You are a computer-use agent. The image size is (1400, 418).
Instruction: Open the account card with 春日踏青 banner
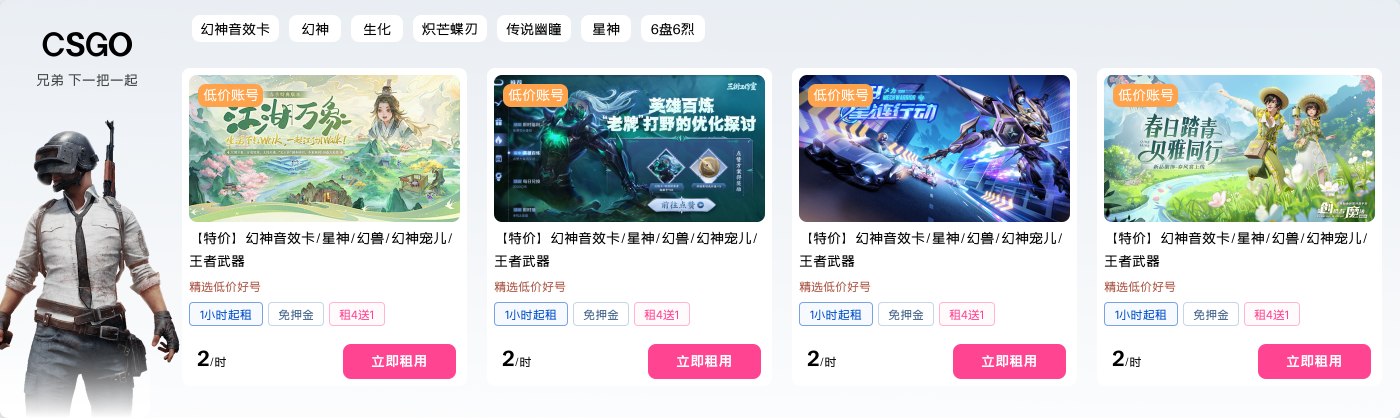pos(1239,148)
